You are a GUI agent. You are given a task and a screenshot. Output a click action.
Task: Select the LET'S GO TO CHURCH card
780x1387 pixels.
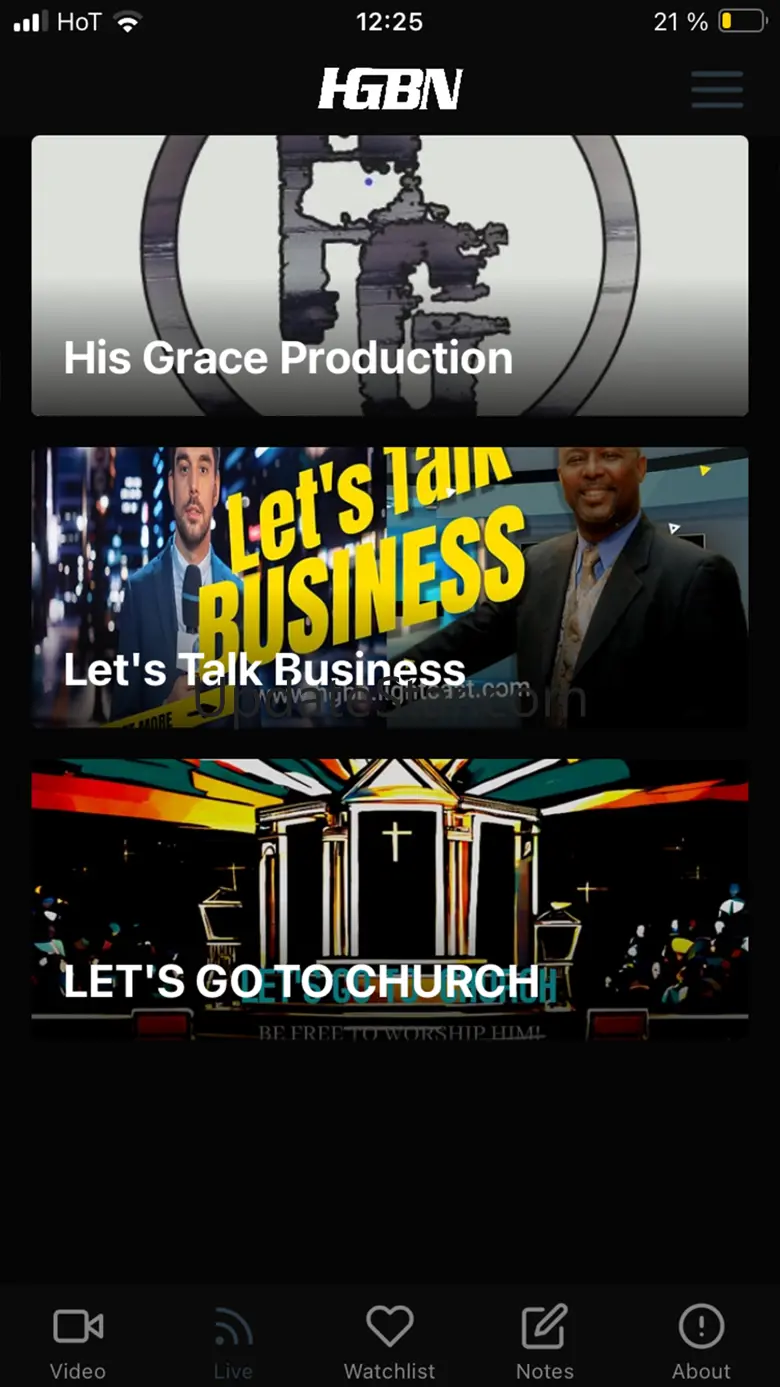[390, 900]
